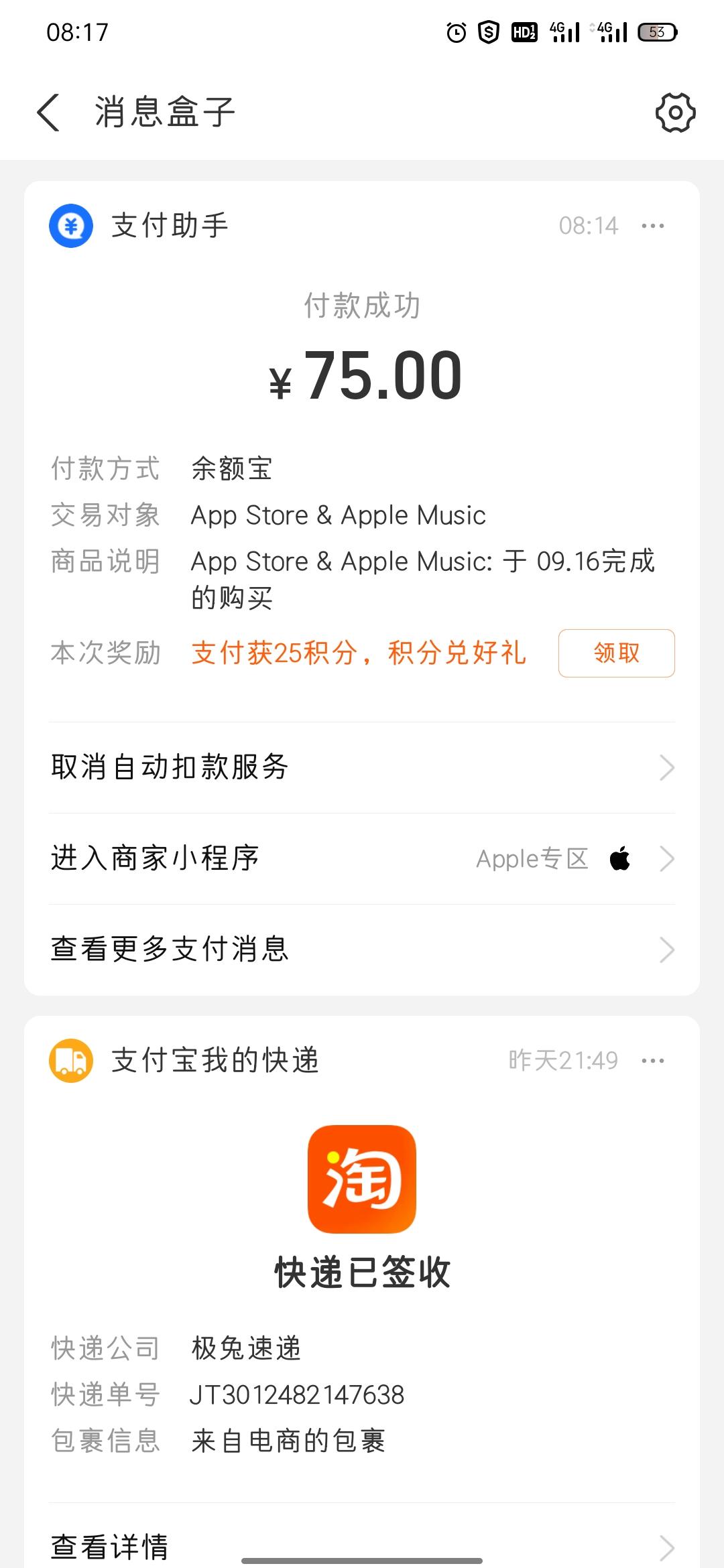Tap the 领取 button to claim points
Viewport: 724px width, 1568px height.
pos(615,653)
